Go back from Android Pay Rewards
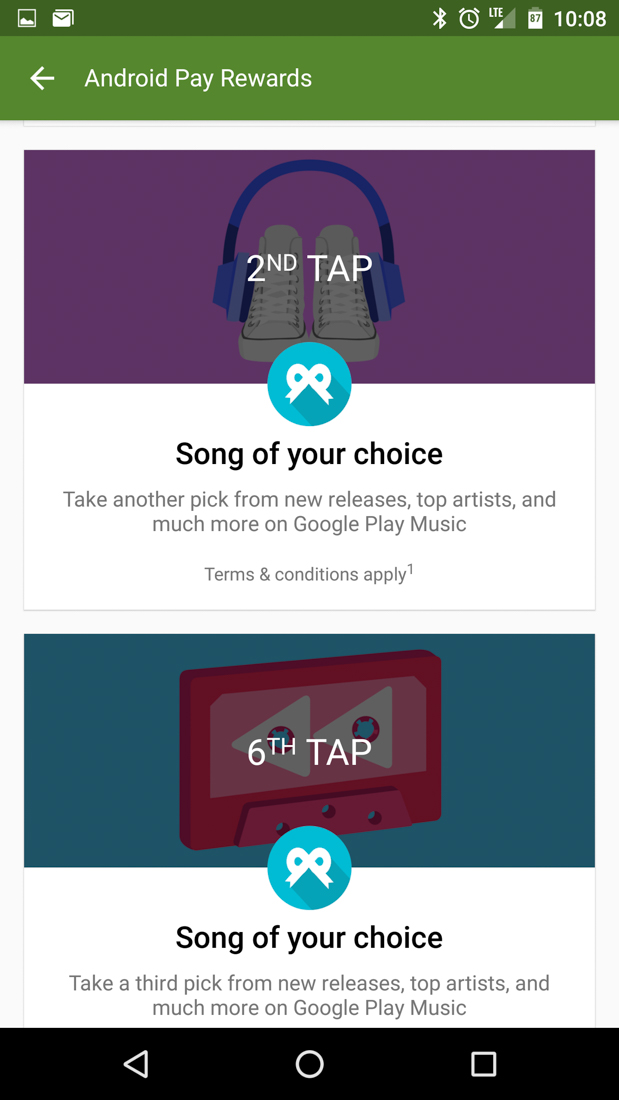 click(42, 78)
